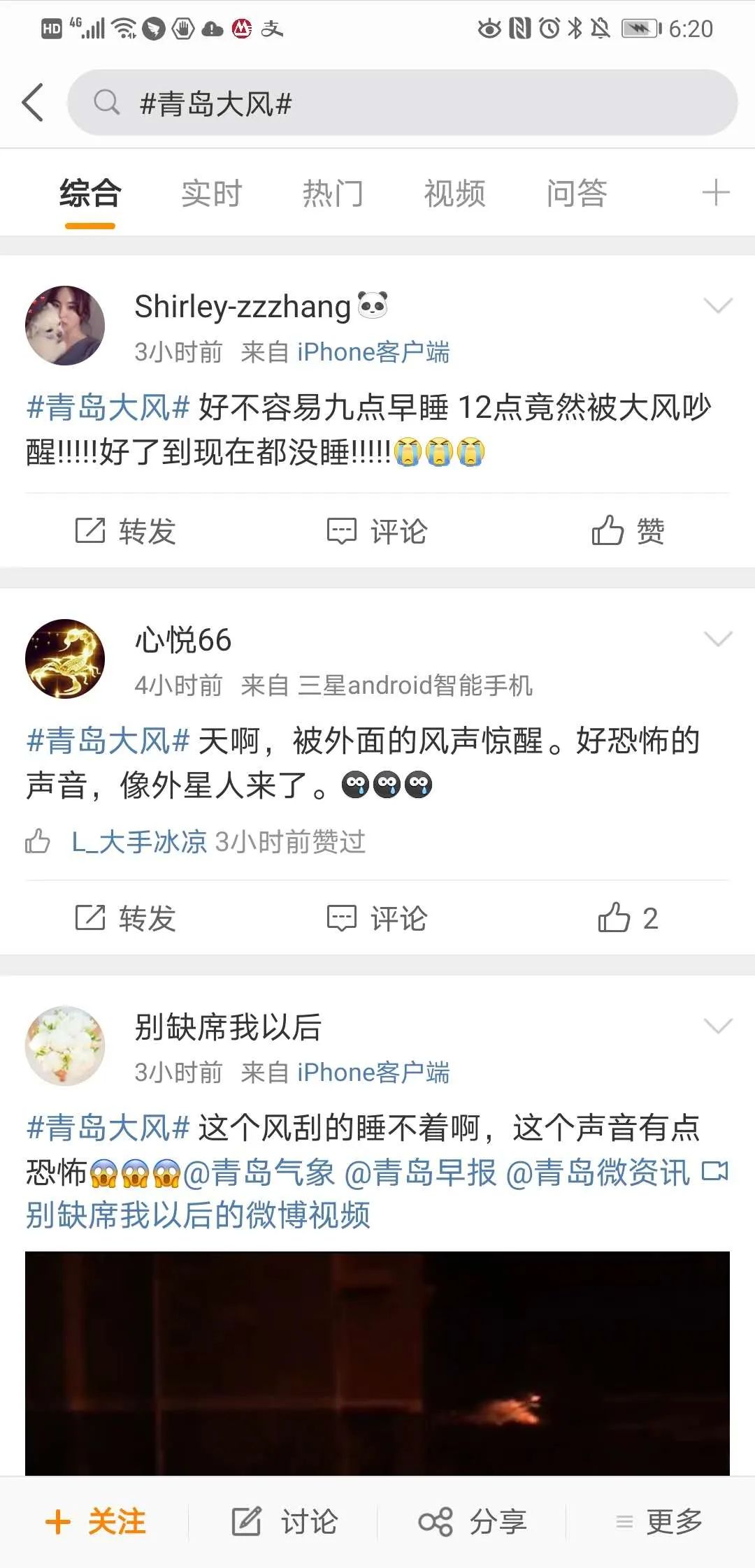
Task: Select the 问答 tab
Action: (x=576, y=194)
